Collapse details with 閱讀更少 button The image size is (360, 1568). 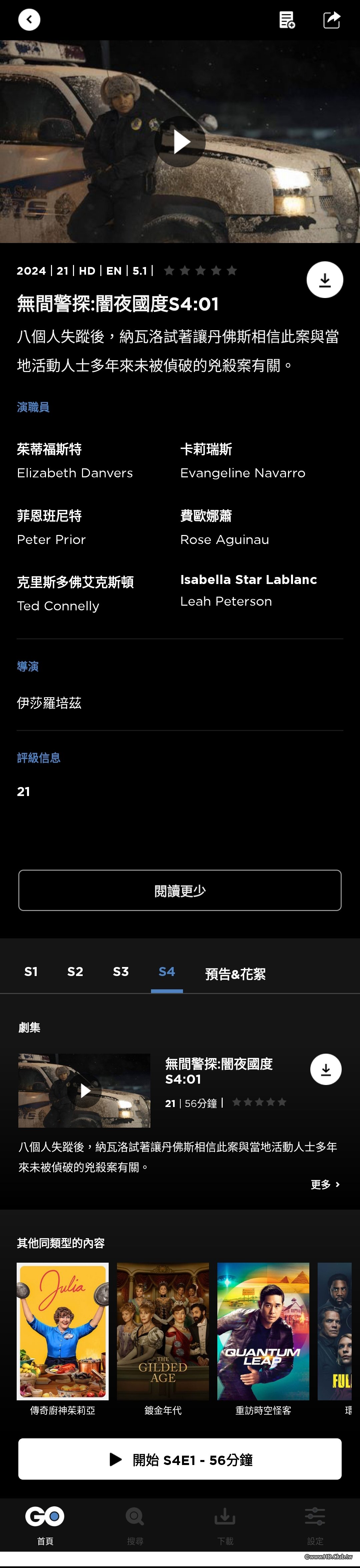(x=180, y=891)
